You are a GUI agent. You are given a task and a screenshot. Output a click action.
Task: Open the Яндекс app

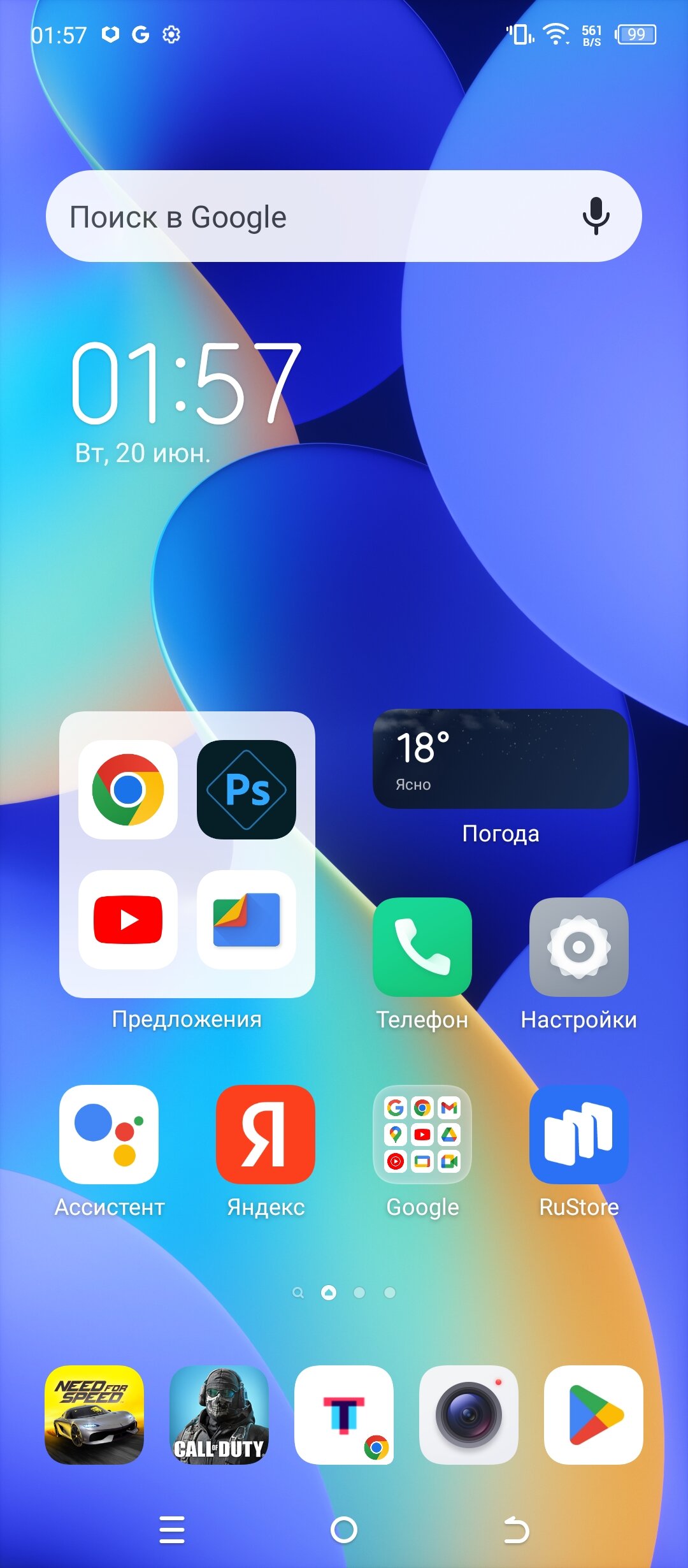[266, 1134]
